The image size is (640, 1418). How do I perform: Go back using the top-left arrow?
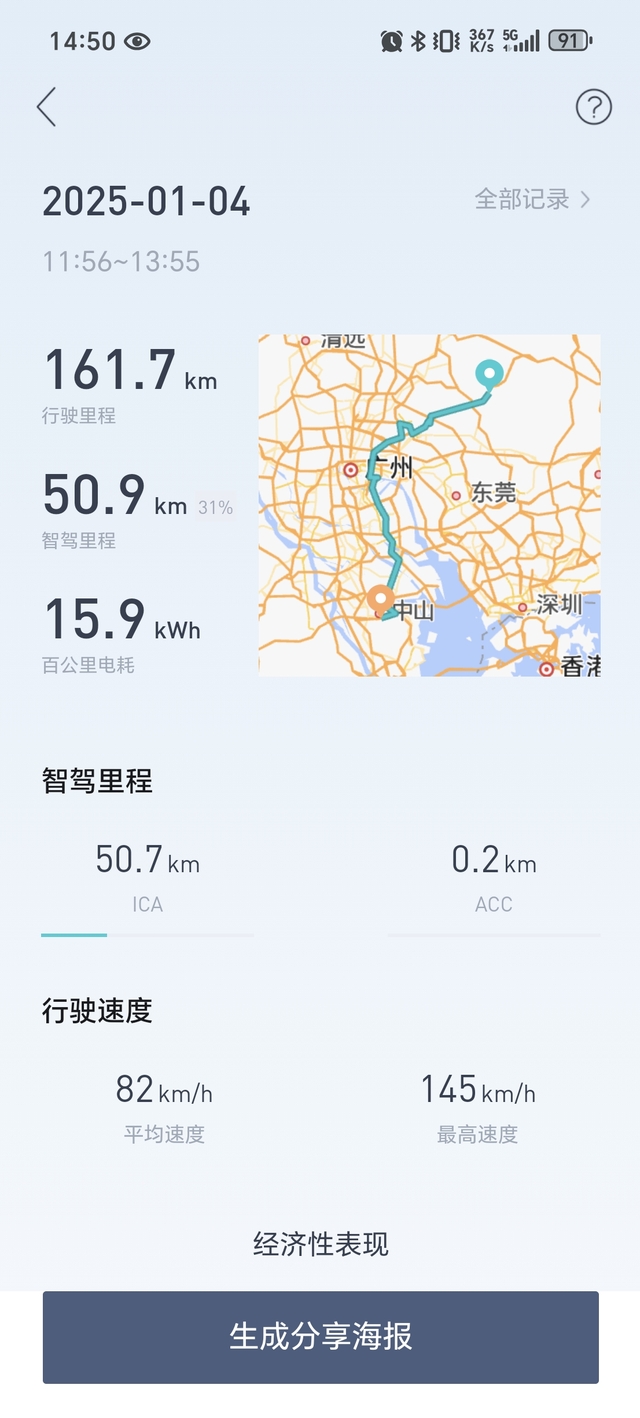pyautogui.click(x=46, y=107)
